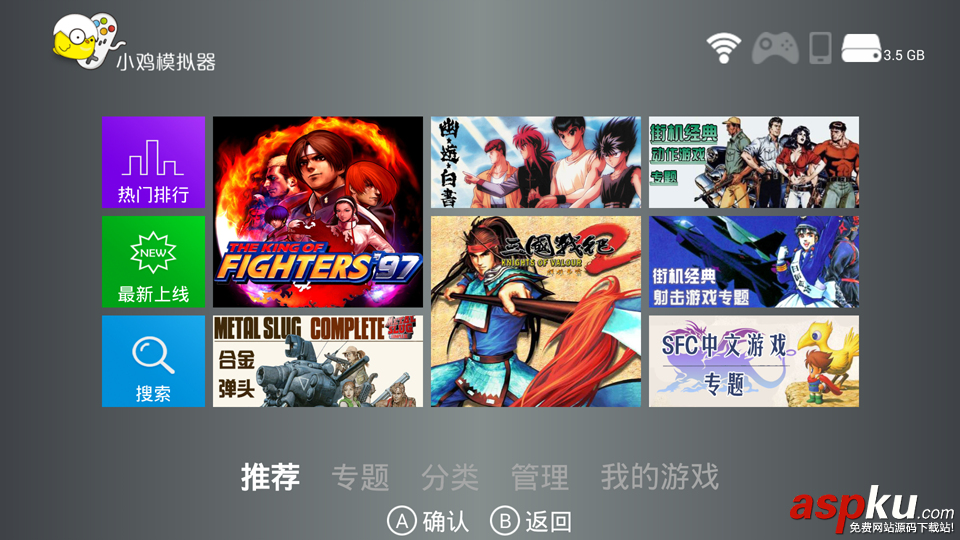The height and width of the screenshot is (540, 960).
Task: Tap the 返回 back button
Action: pos(531,520)
